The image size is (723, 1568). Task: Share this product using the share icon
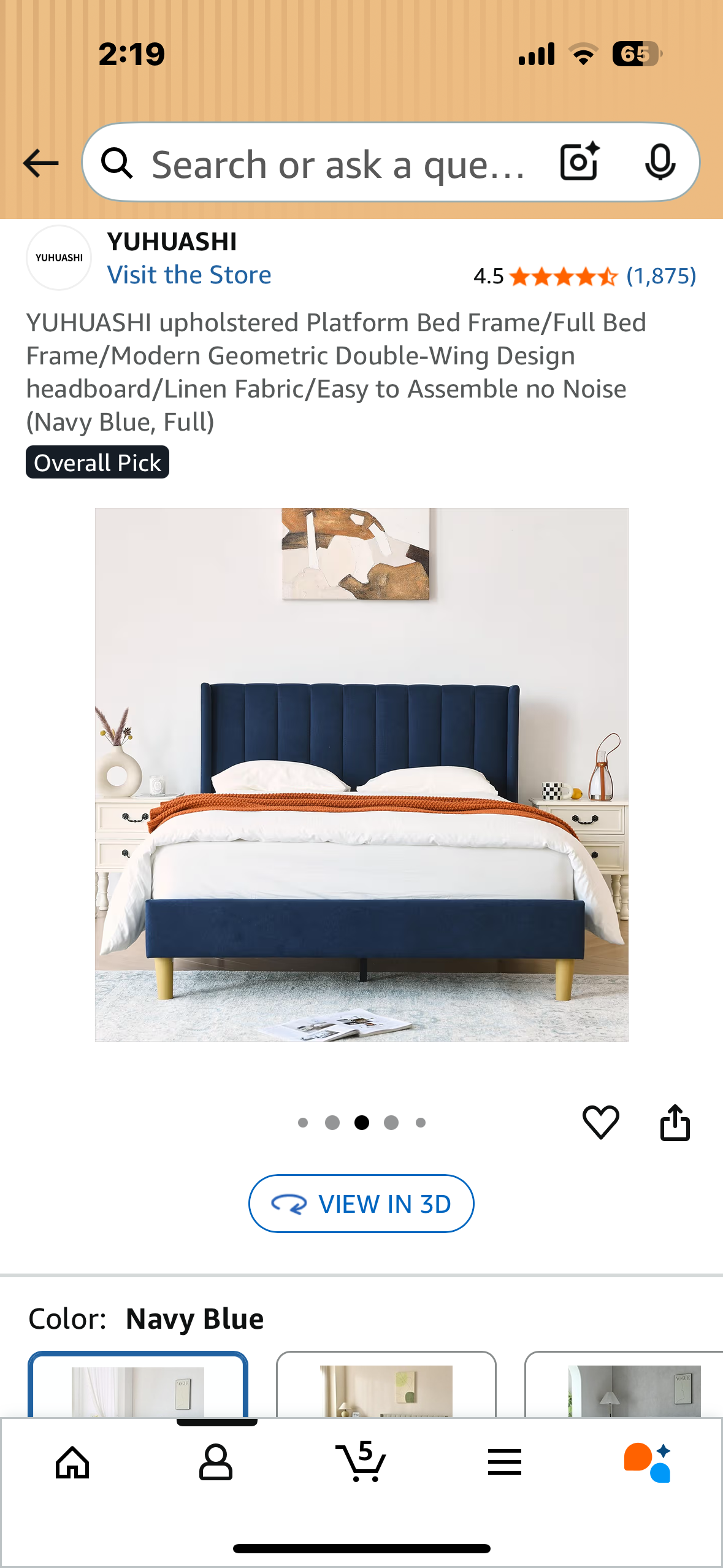pyautogui.click(x=675, y=1121)
